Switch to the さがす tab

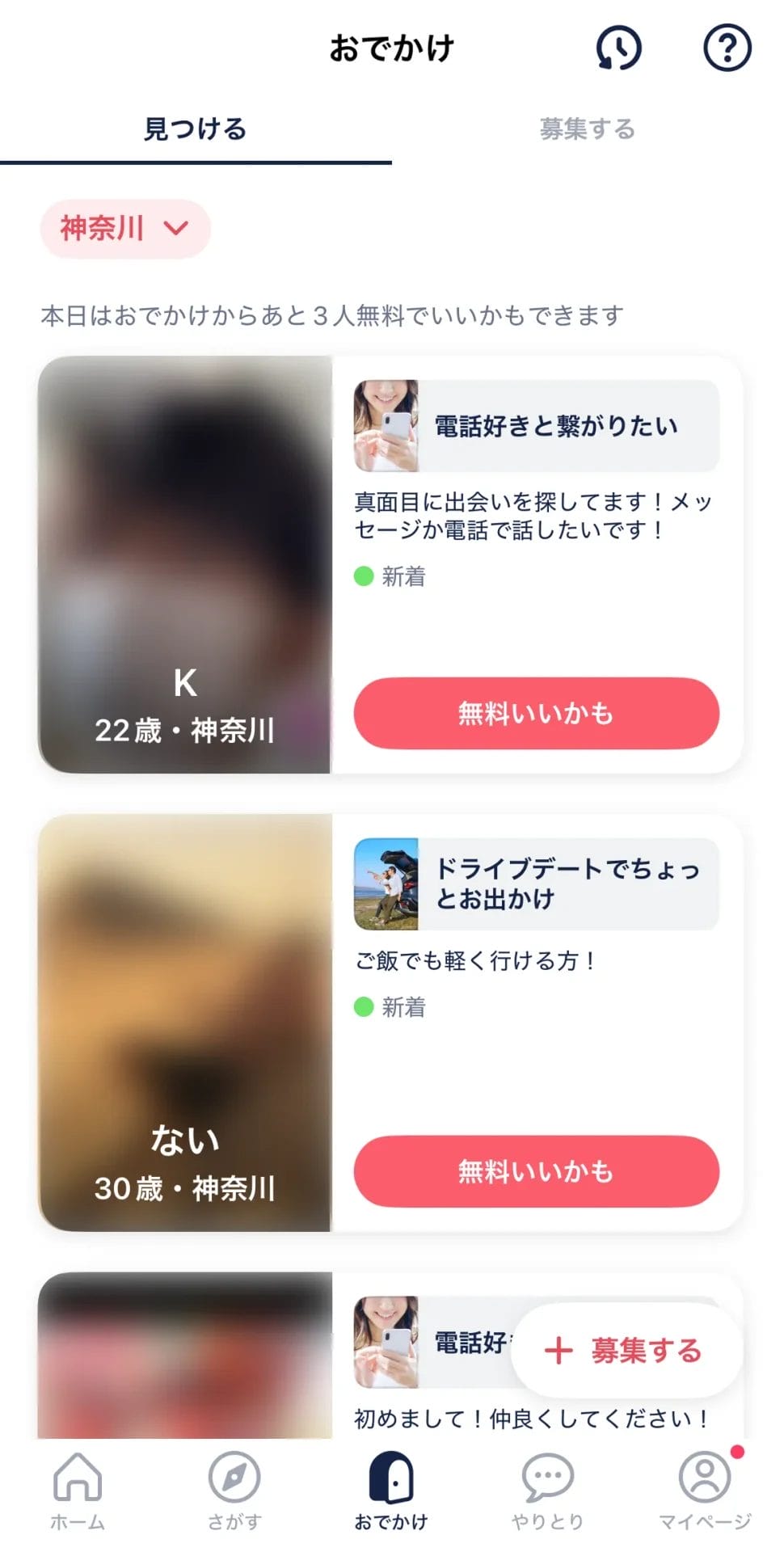[x=234, y=1491]
